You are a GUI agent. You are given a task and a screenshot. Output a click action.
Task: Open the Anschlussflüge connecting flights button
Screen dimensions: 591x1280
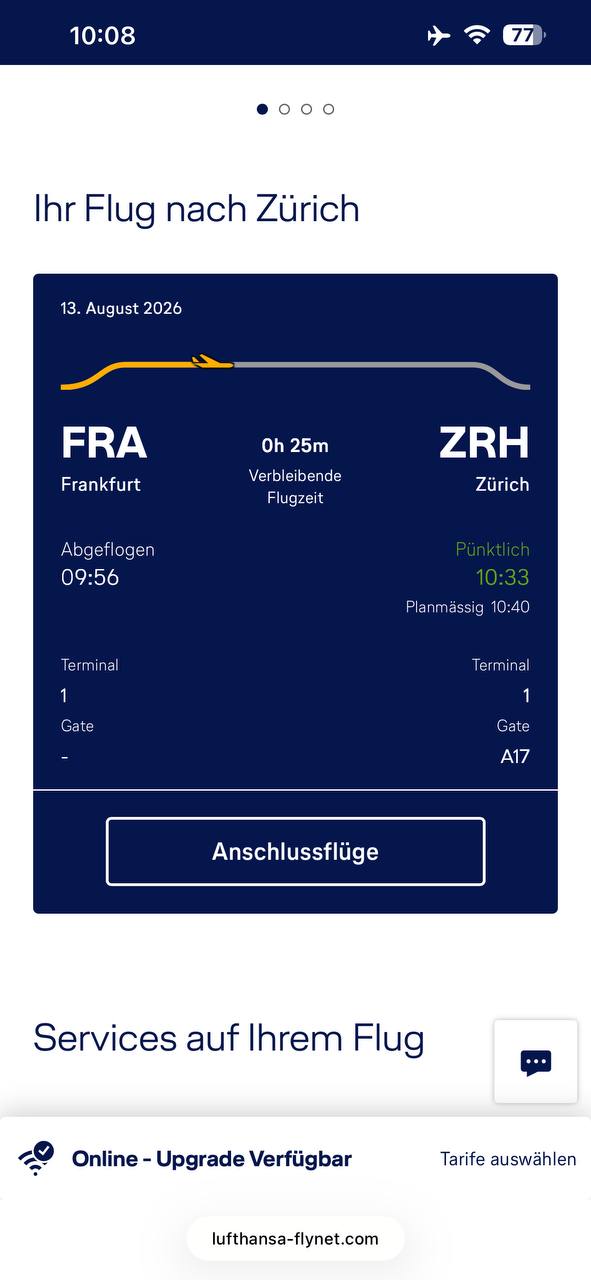(x=295, y=851)
